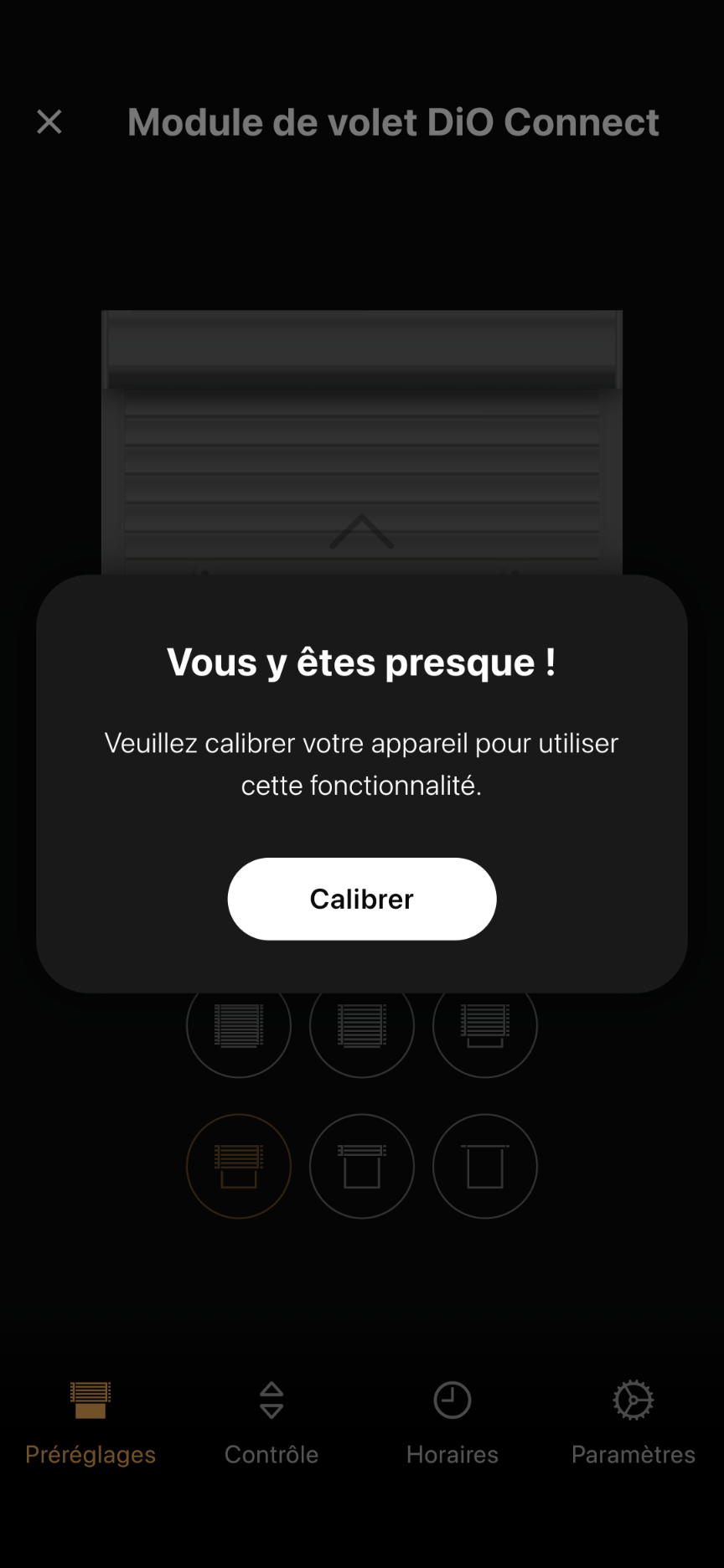Close the Module de volet screen
The image size is (724, 1568).
click(x=49, y=122)
